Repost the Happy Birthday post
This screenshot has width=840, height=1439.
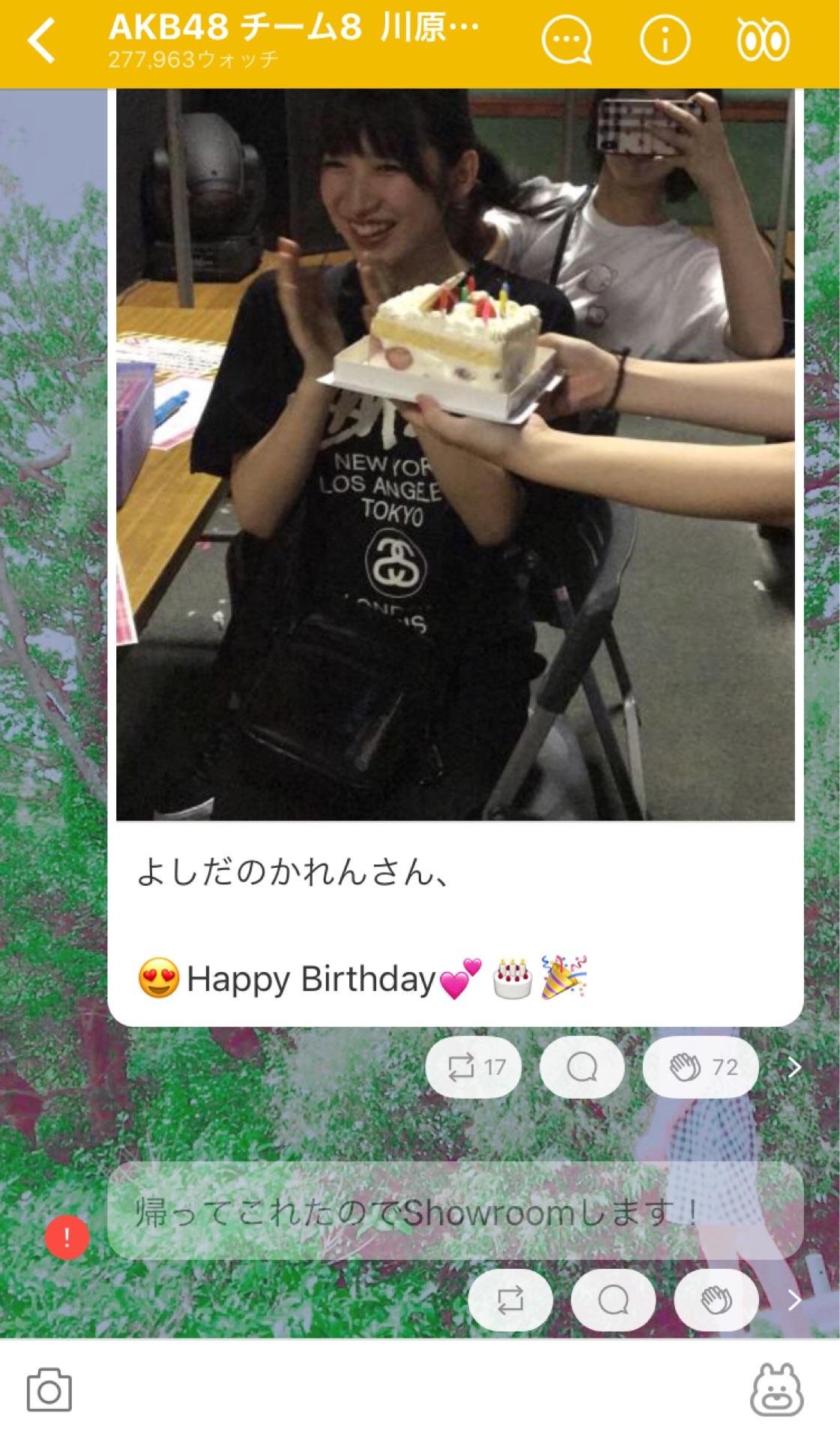click(474, 1067)
